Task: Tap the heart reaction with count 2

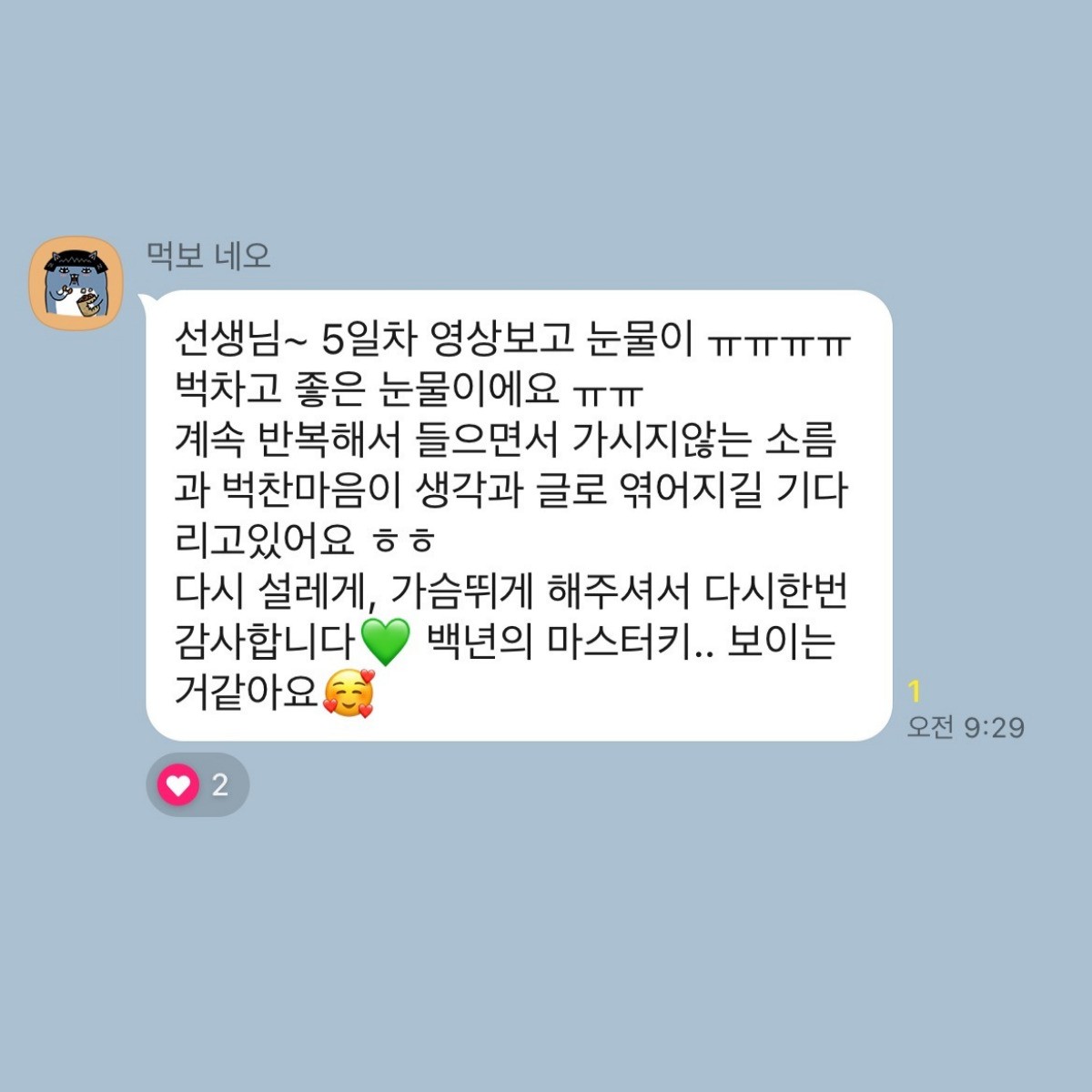Action: click(197, 784)
